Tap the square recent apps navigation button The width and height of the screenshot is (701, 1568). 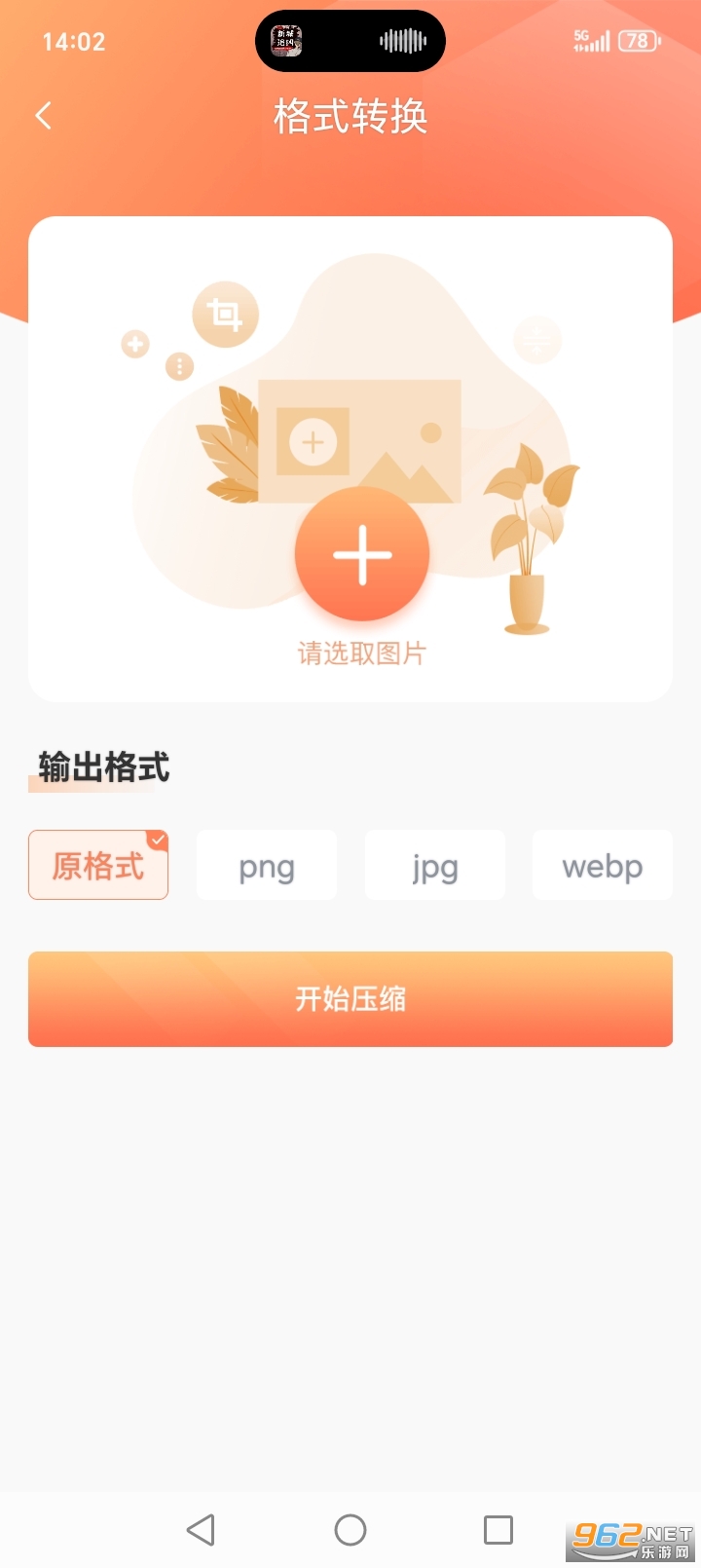pos(498,1530)
